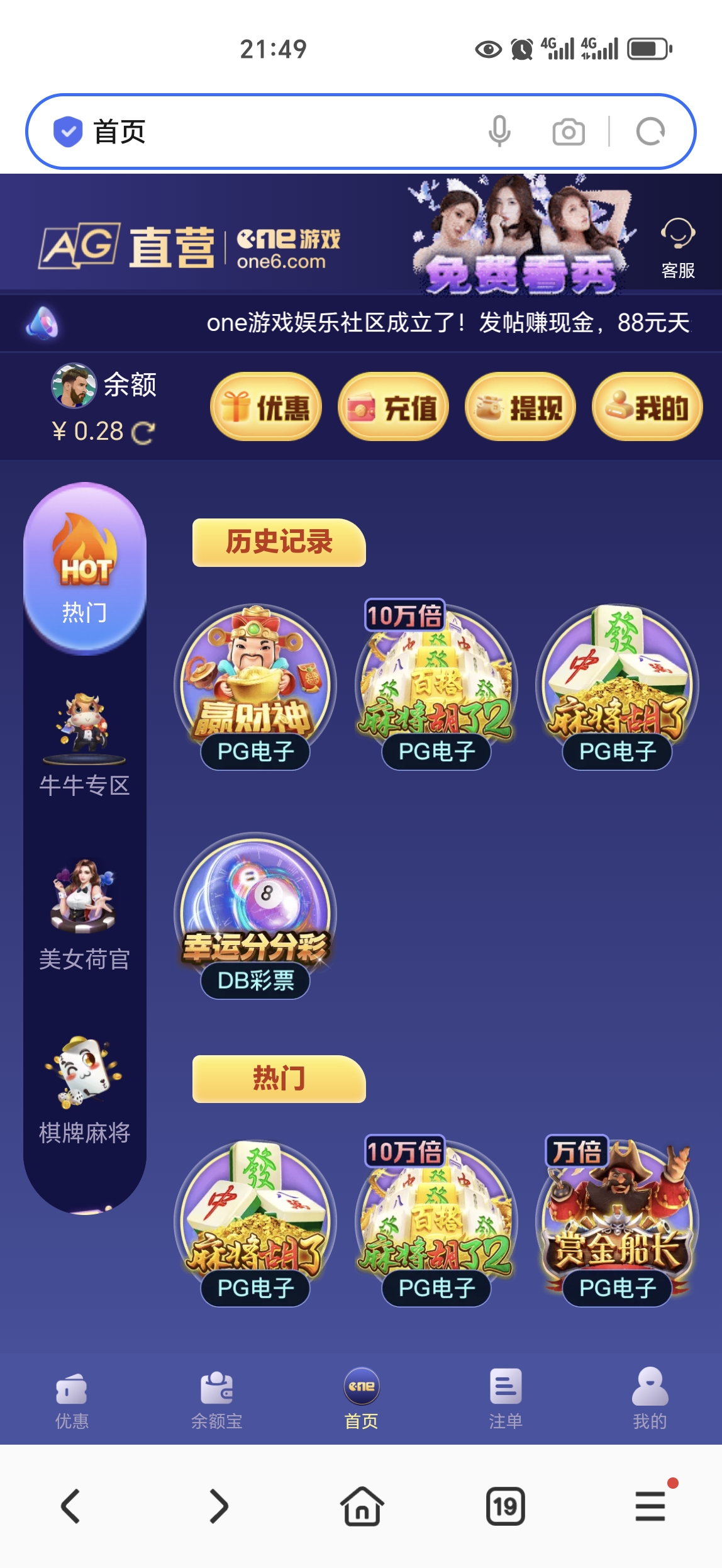
Task: Click the 首页 address bar field
Action: [x=252, y=130]
